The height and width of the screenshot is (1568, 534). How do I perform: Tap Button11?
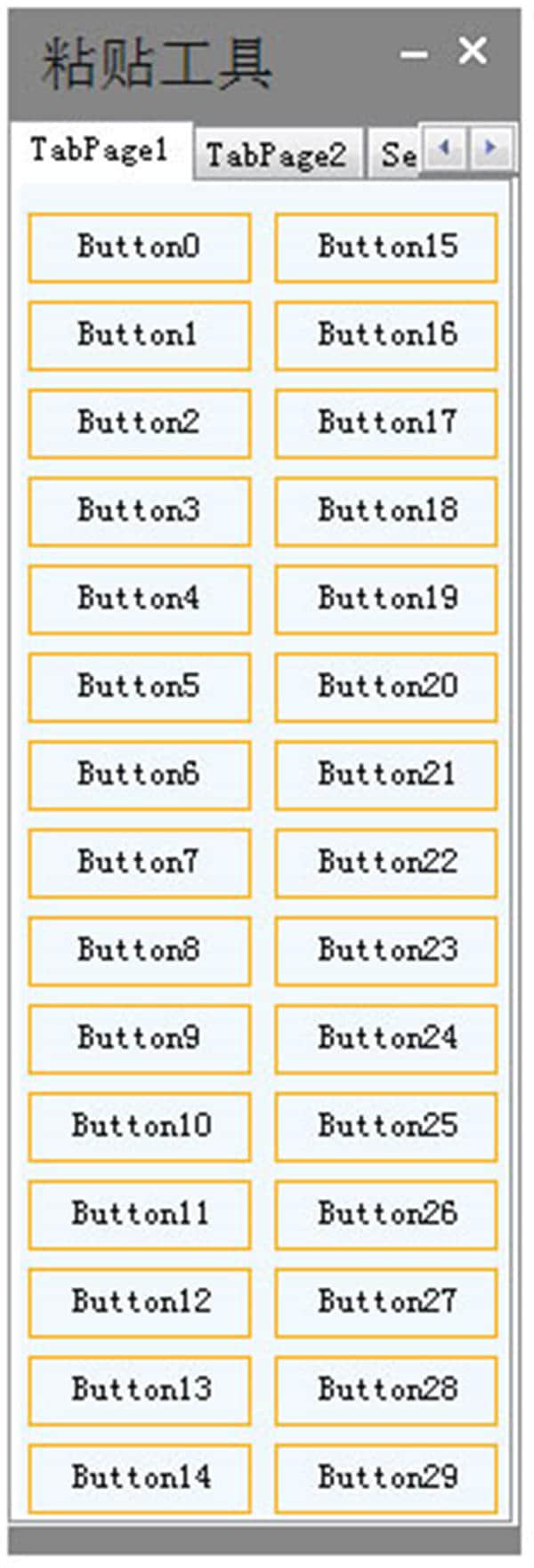click(139, 1215)
